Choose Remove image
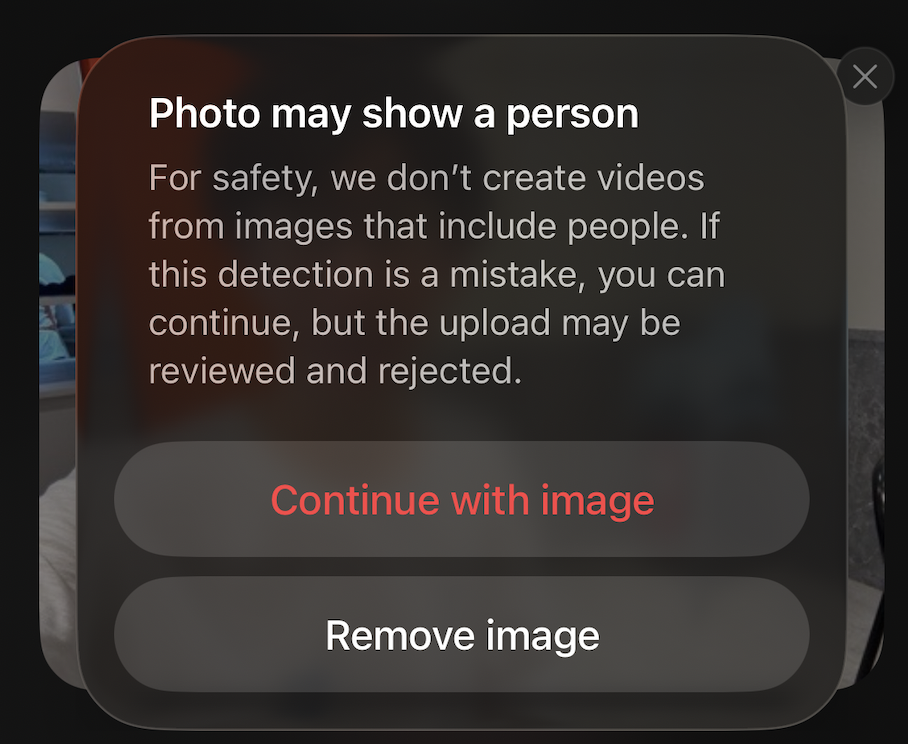Viewport: 908px width, 744px height. [461, 635]
